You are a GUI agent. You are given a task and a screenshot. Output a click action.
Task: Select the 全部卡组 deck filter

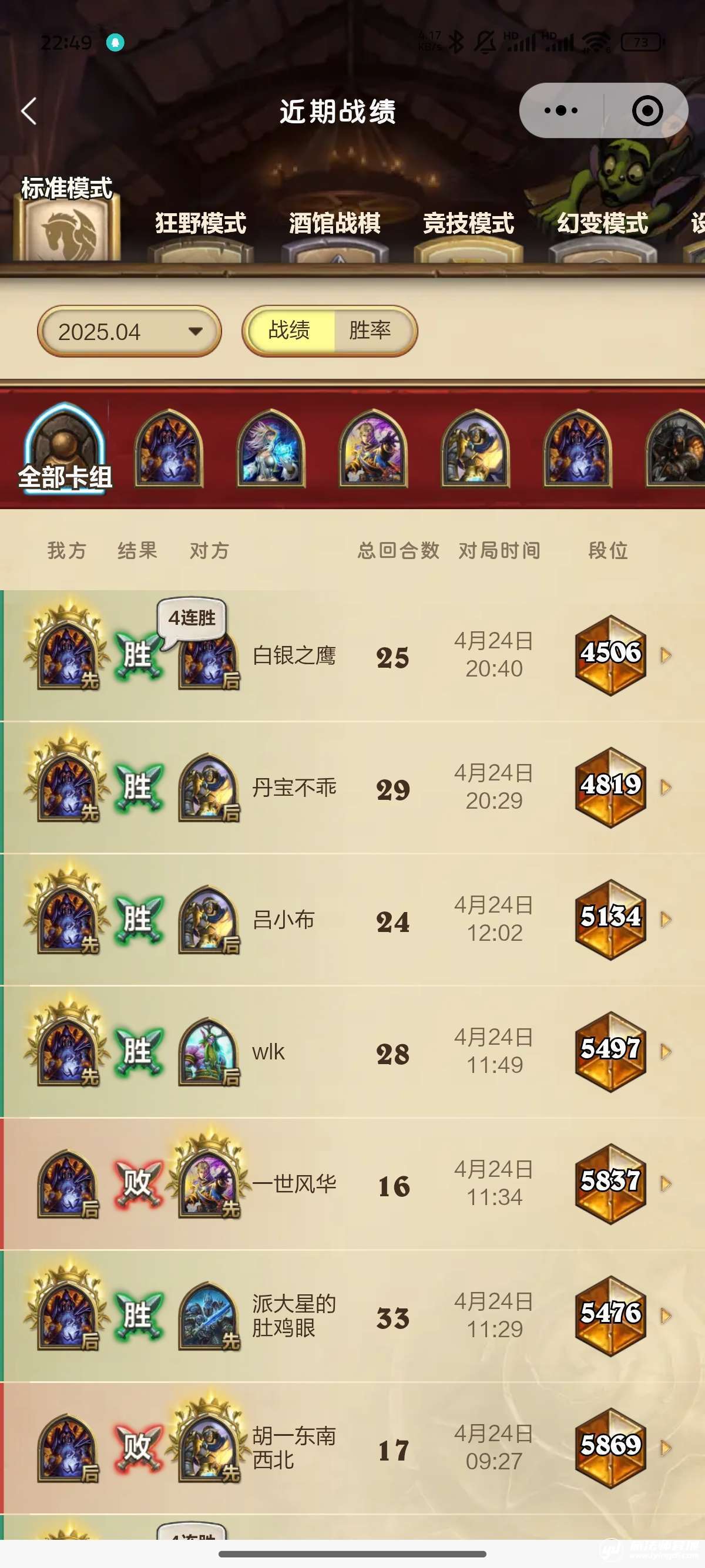point(65,450)
